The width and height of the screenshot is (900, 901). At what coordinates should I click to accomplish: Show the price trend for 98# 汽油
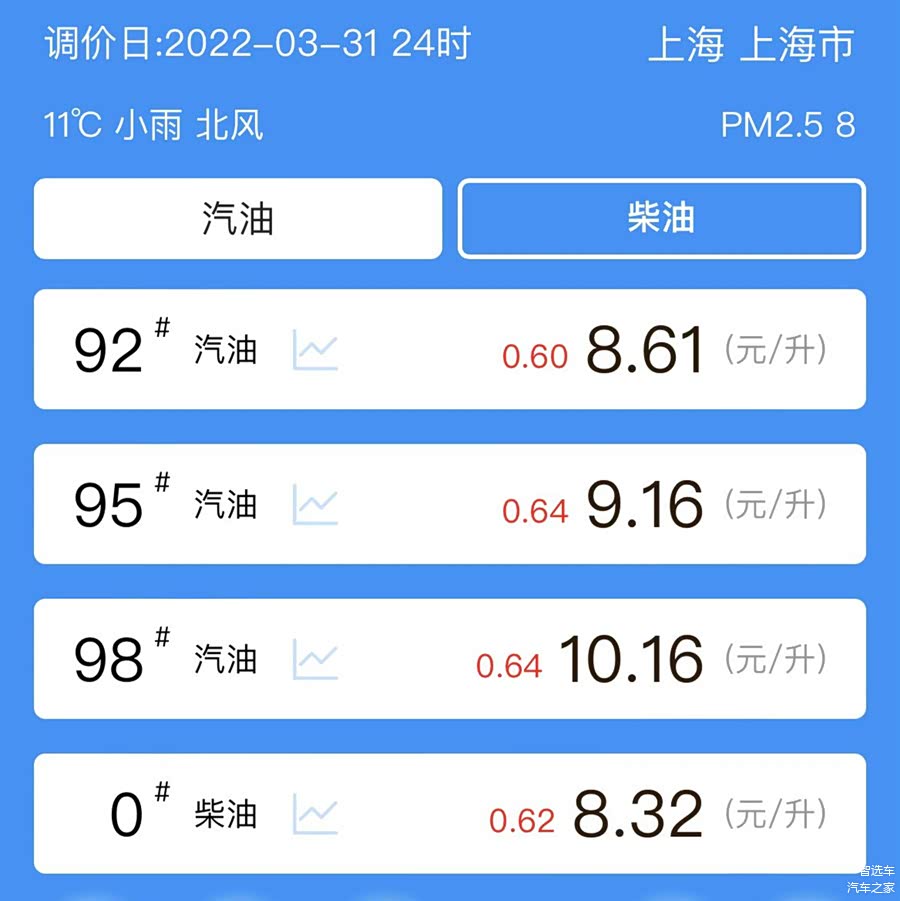pos(315,660)
